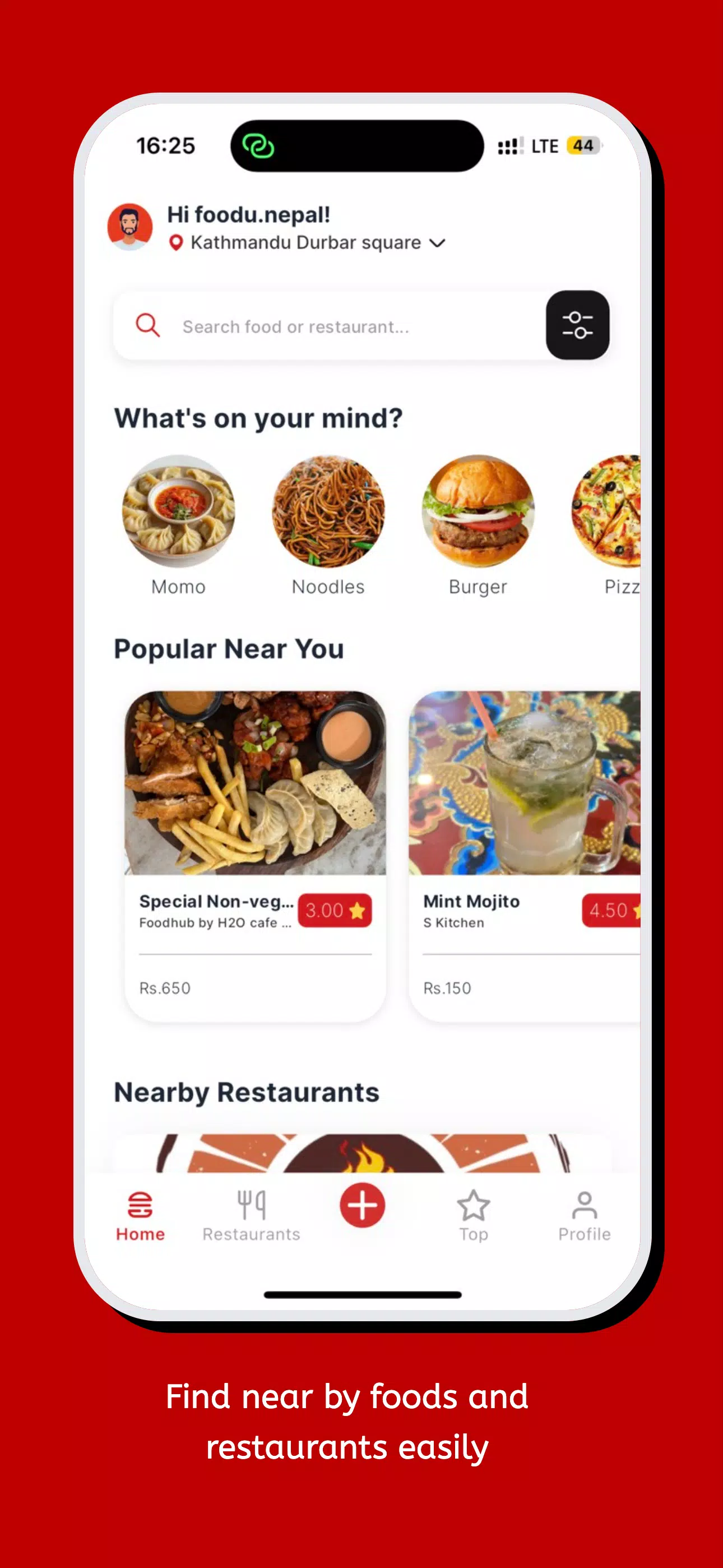723x1568 pixels.
Task: Click the red search magnifier icon
Action: tap(147, 326)
